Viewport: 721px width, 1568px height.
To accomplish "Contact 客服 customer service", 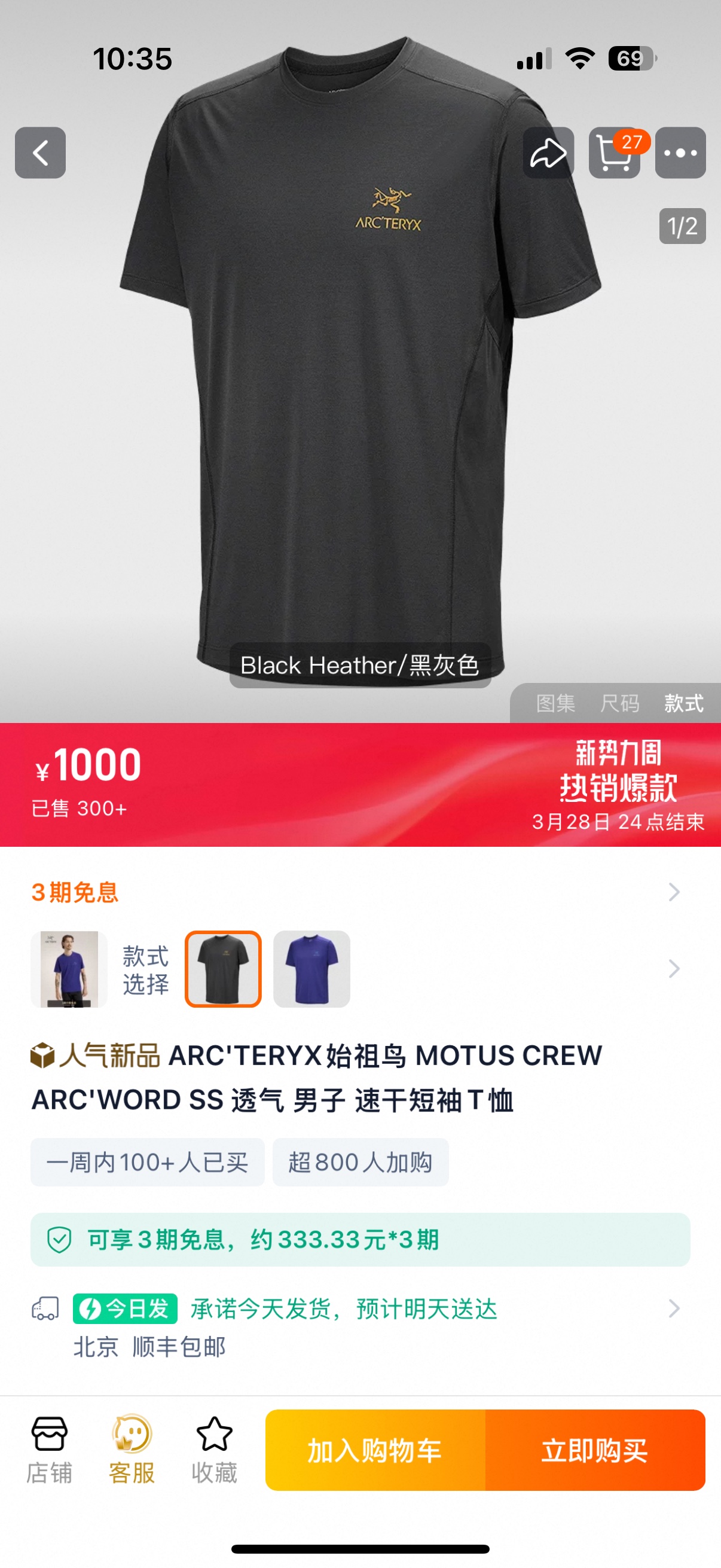I will point(132,1450).
